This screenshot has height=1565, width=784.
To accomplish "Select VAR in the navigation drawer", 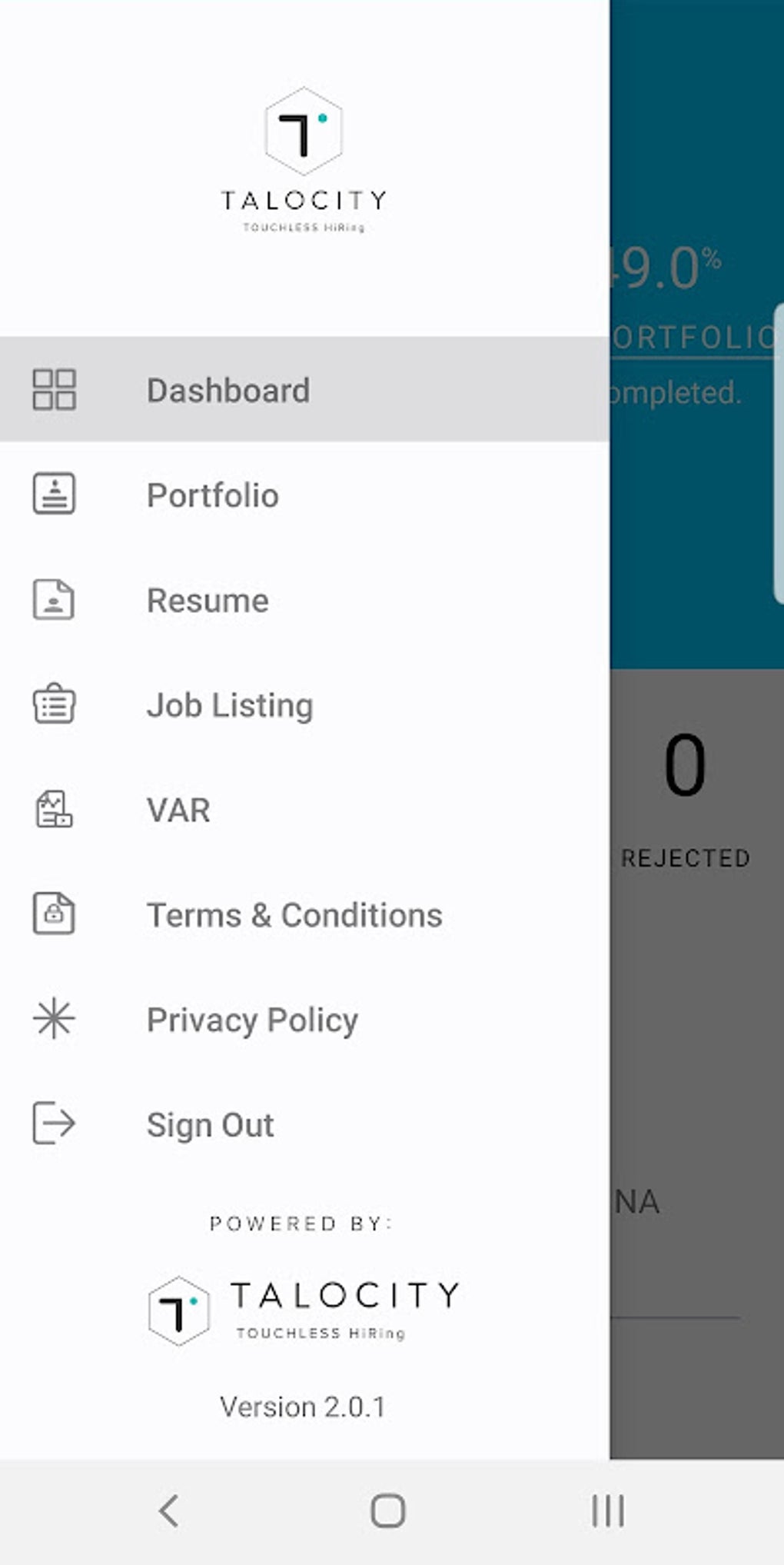I will coord(178,811).
